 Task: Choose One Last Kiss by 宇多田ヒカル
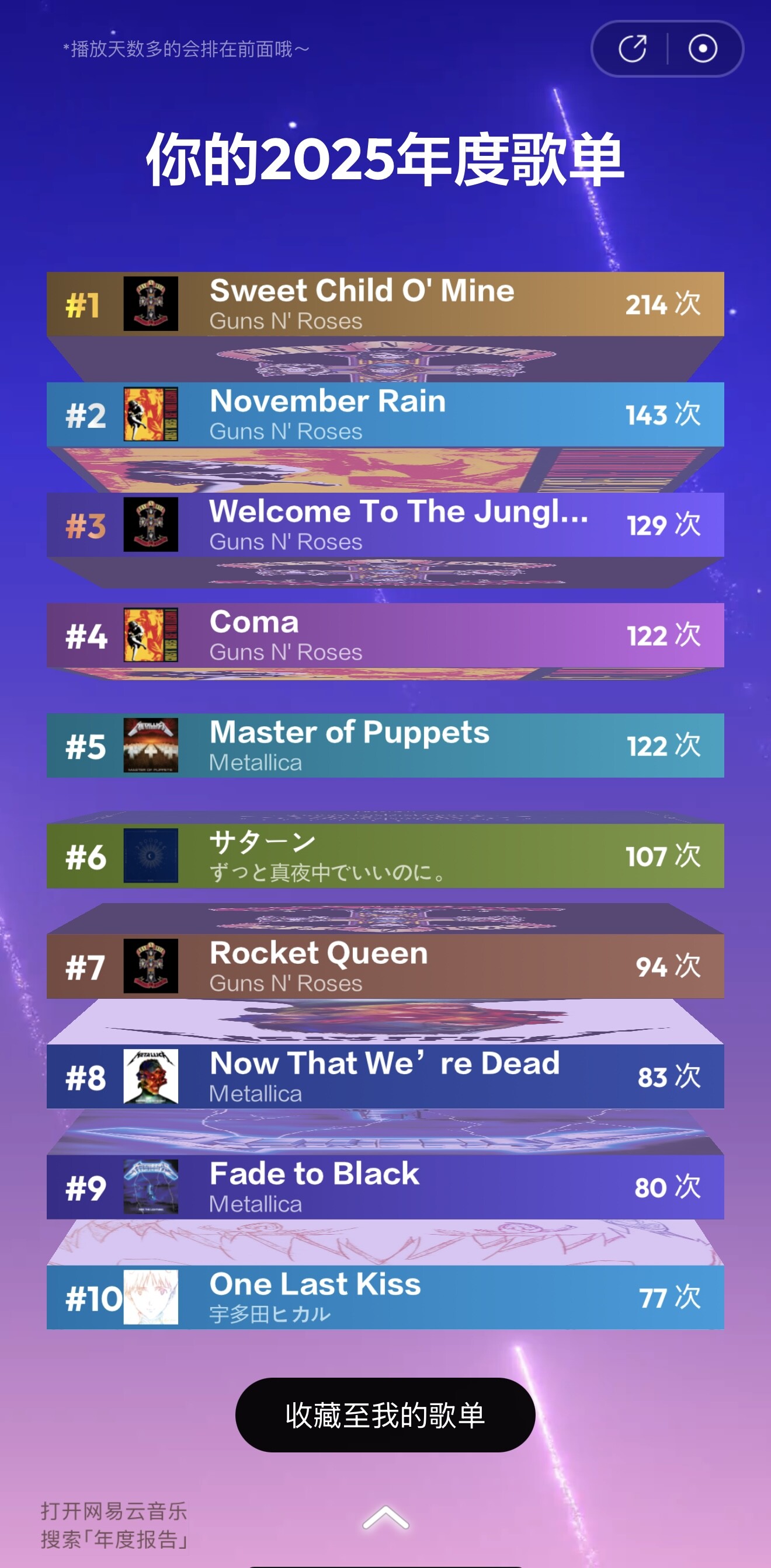pyautogui.click(x=385, y=1297)
